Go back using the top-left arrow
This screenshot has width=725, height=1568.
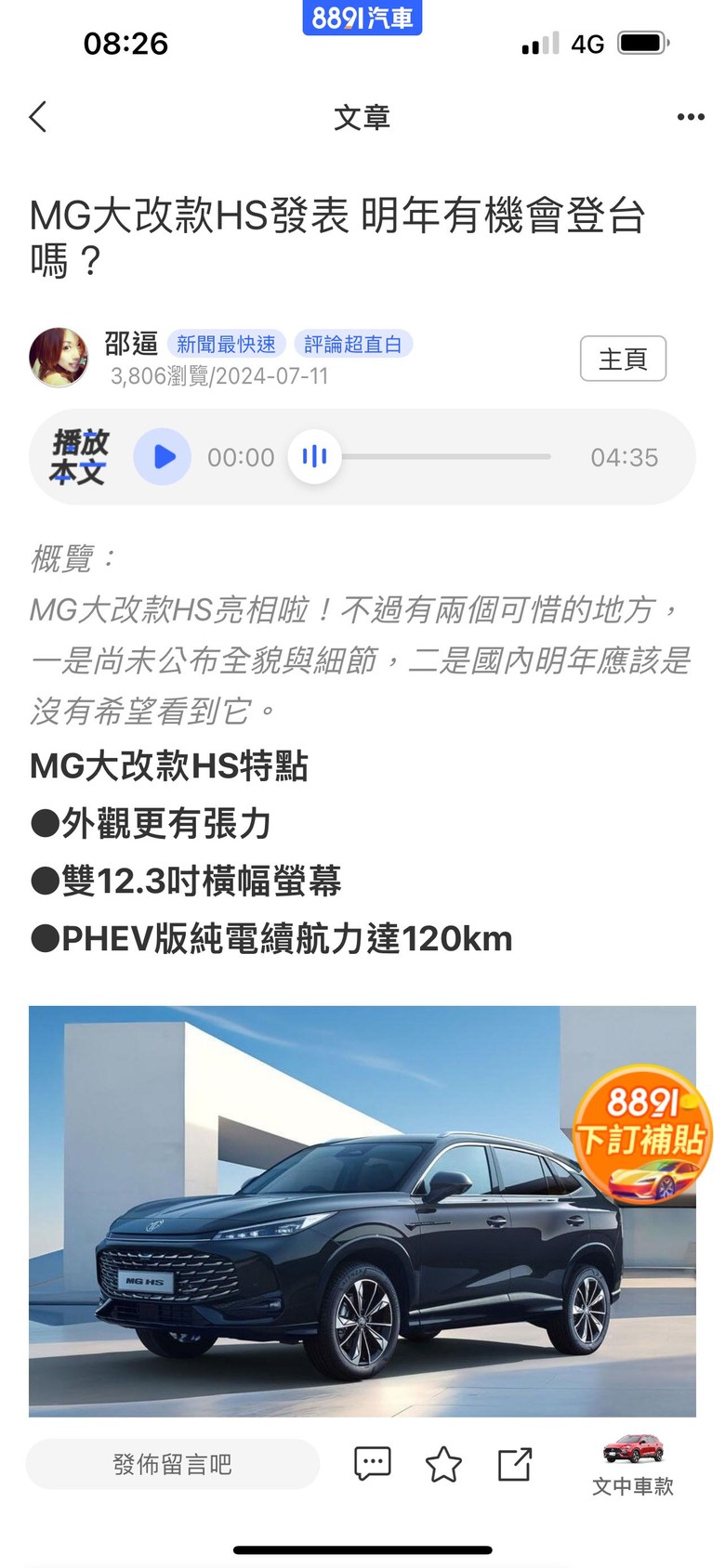(38, 117)
